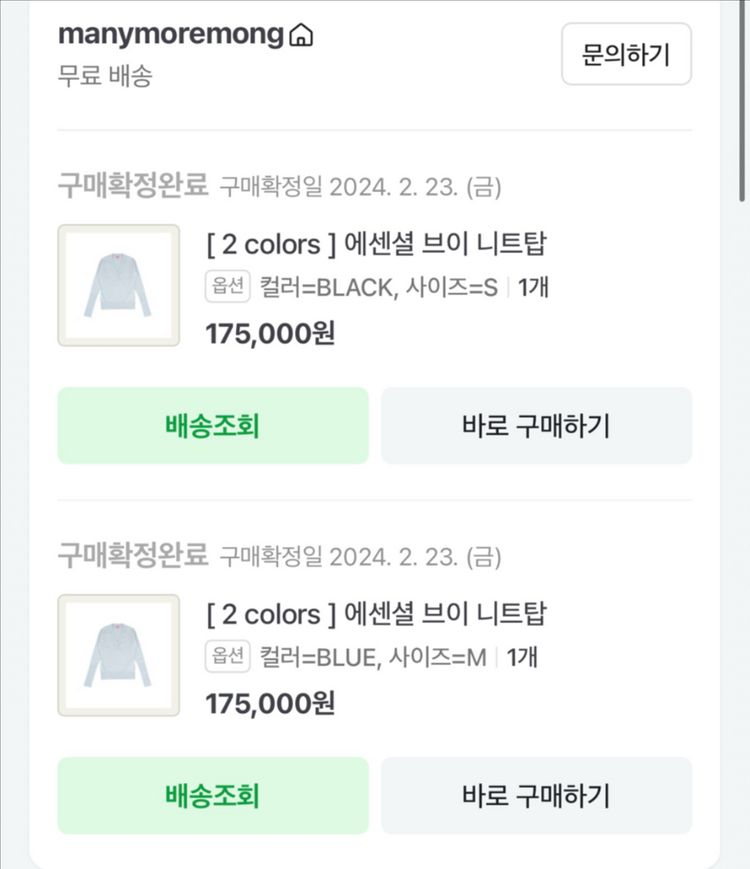
Task: Click the 175,000원 price on the first item
Action: pyautogui.click(x=267, y=333)
